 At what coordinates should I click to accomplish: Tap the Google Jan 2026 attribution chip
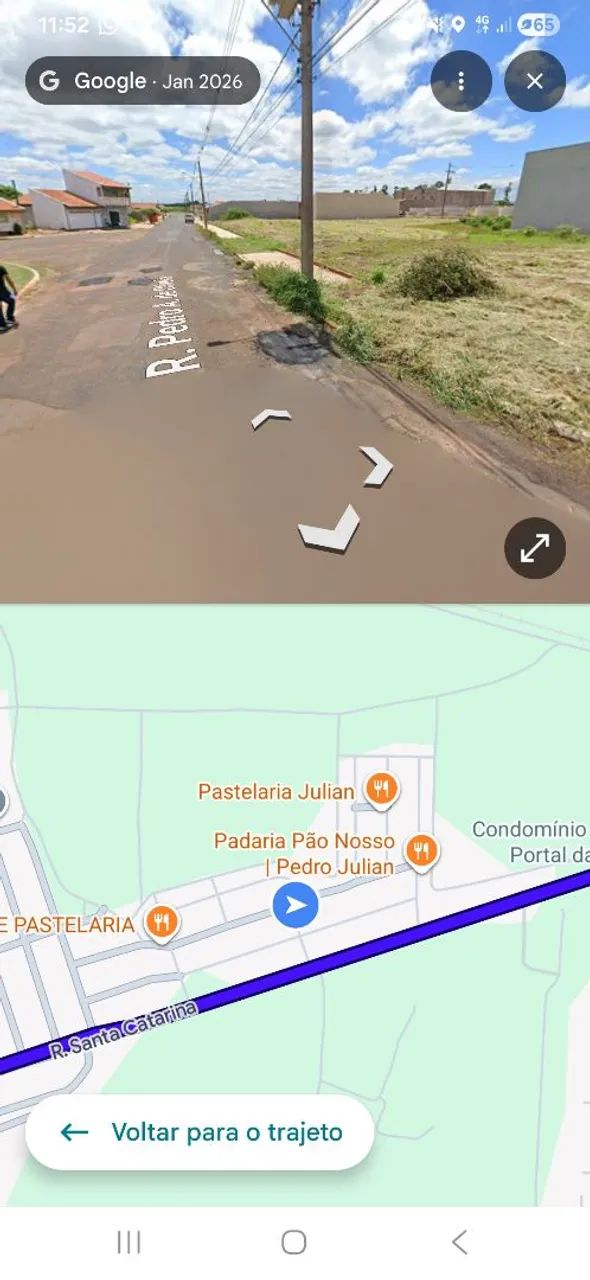[x=143, y=81]
